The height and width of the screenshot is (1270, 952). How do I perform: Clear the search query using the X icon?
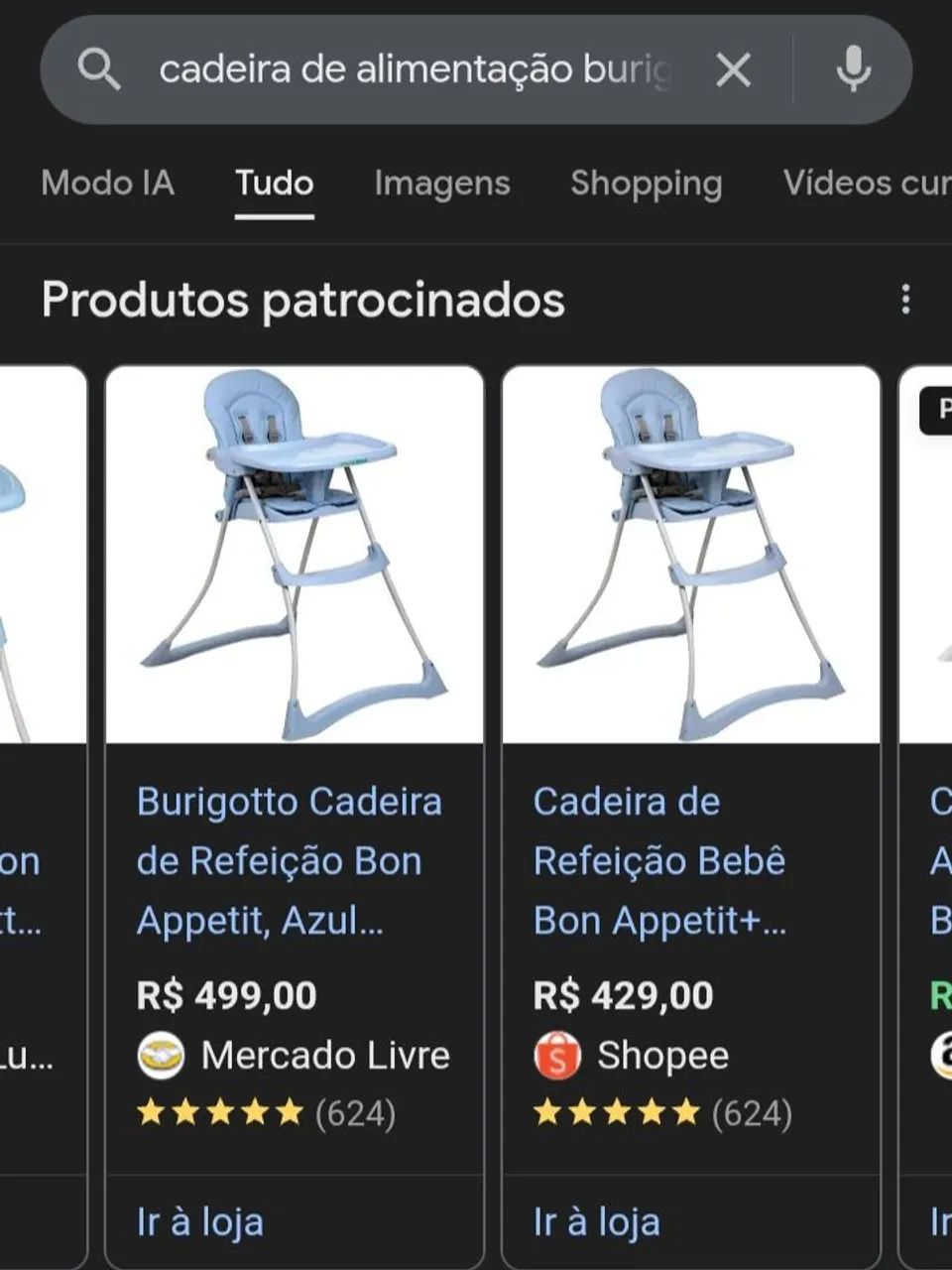pyautogui.click(x=733, y=69)
